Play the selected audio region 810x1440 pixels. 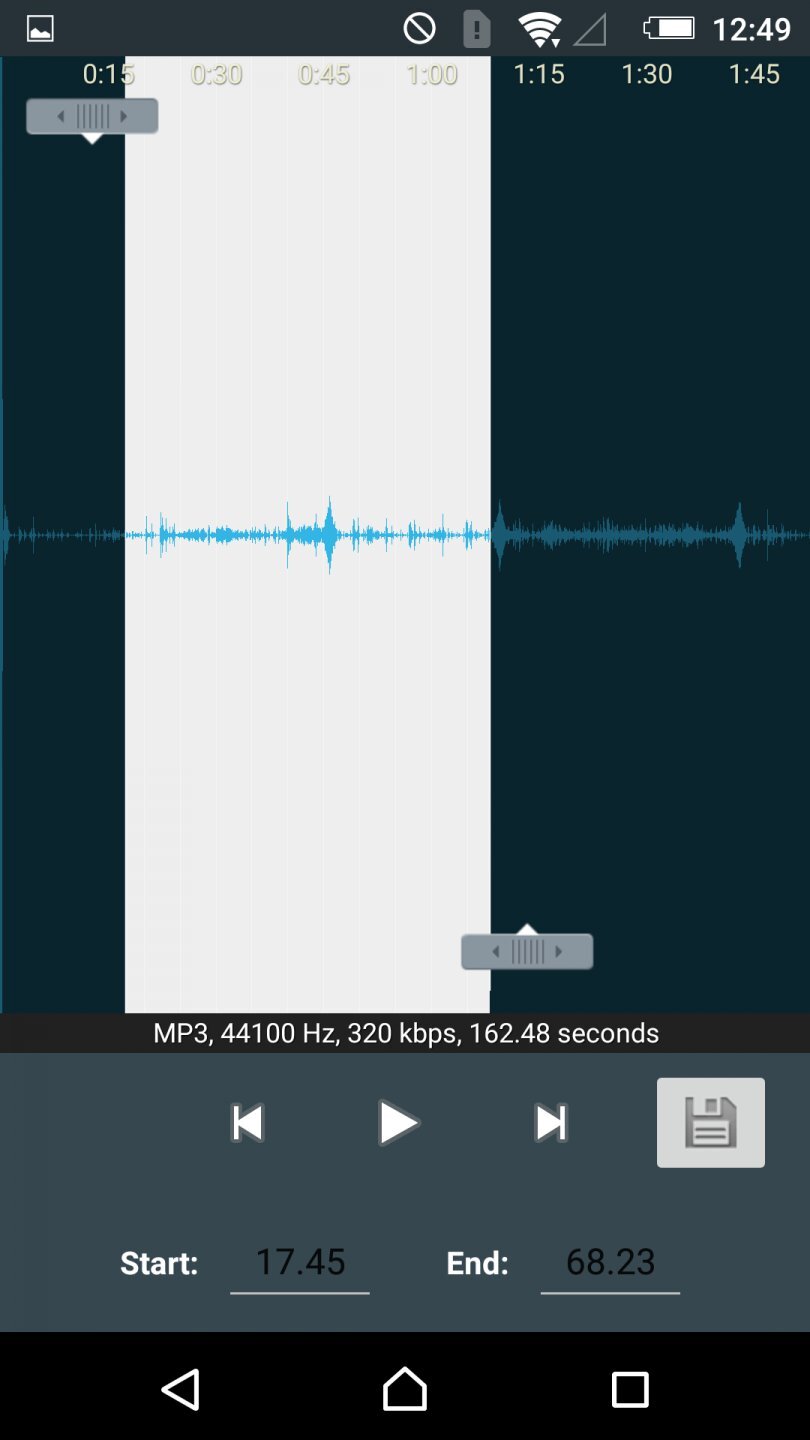pyautogui.click(x=398, y=1122)
